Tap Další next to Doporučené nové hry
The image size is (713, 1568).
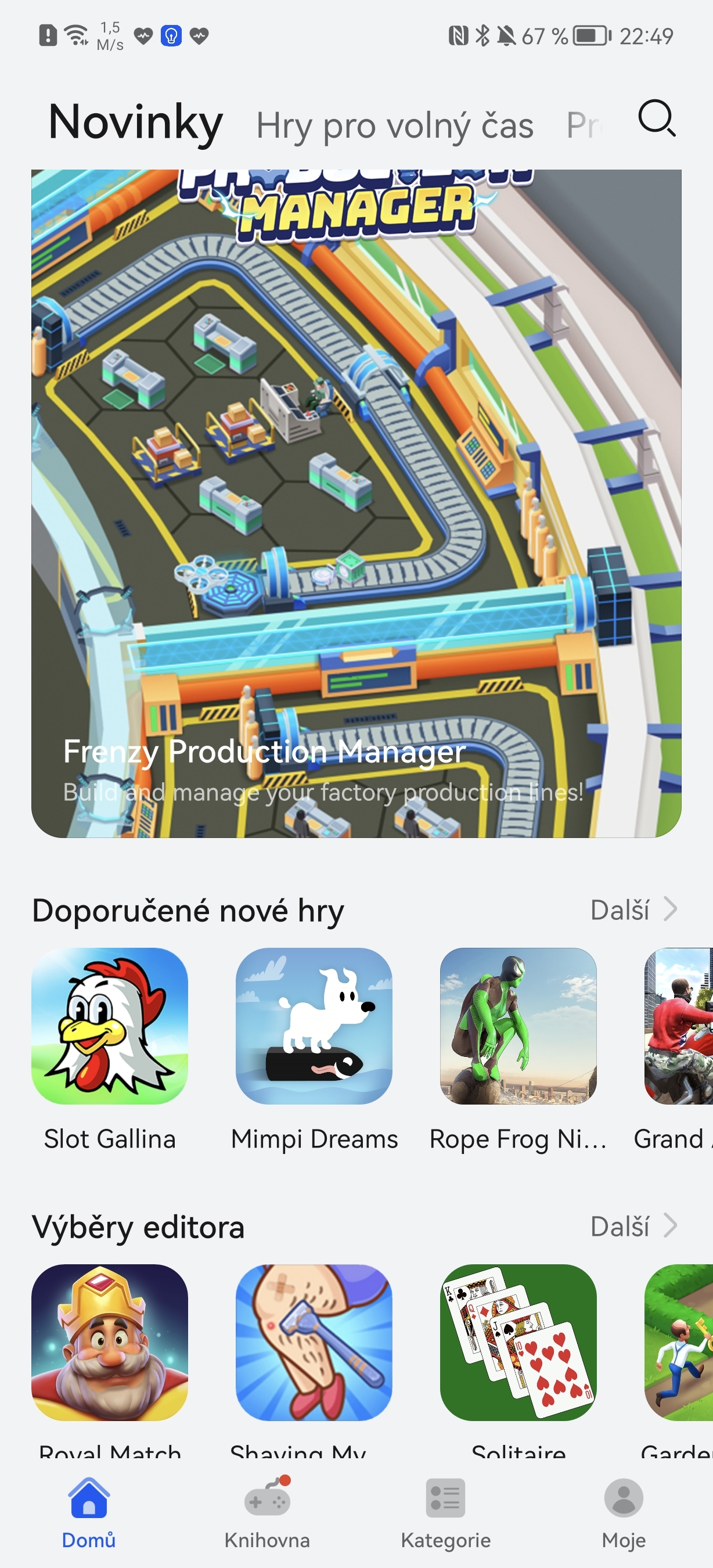point(633,911)
